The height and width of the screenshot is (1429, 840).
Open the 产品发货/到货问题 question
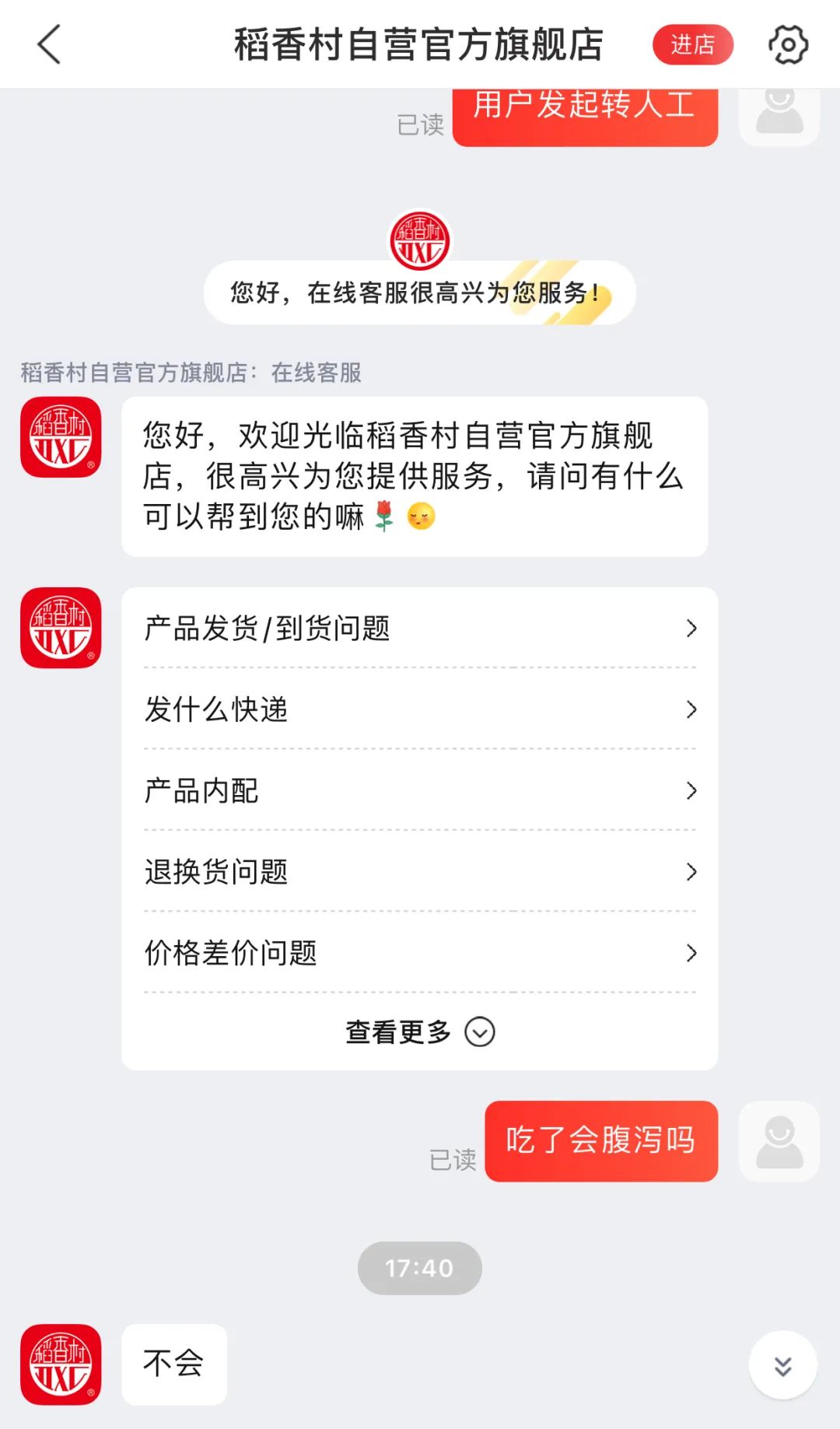(x=420, y=628)
